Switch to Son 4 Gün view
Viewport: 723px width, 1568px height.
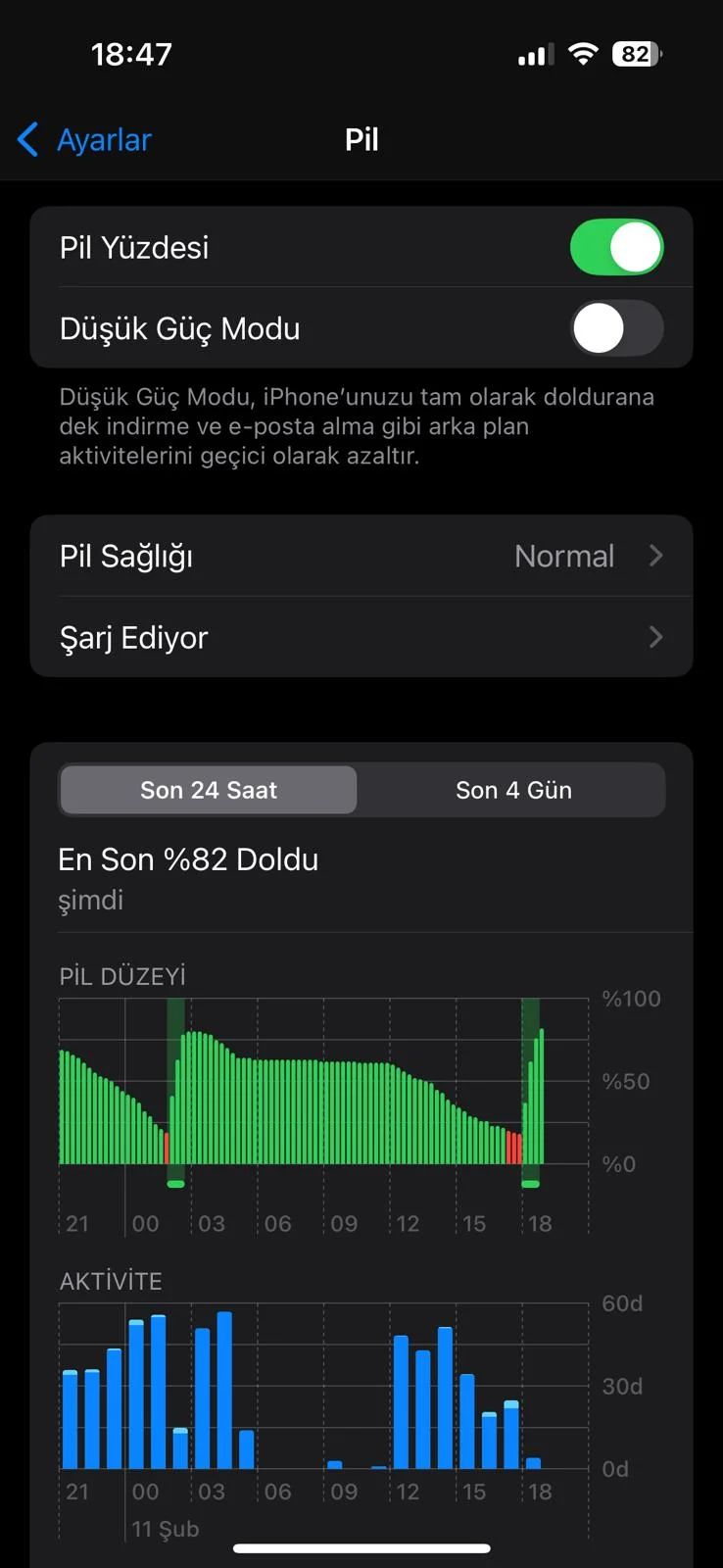(513, 790)
